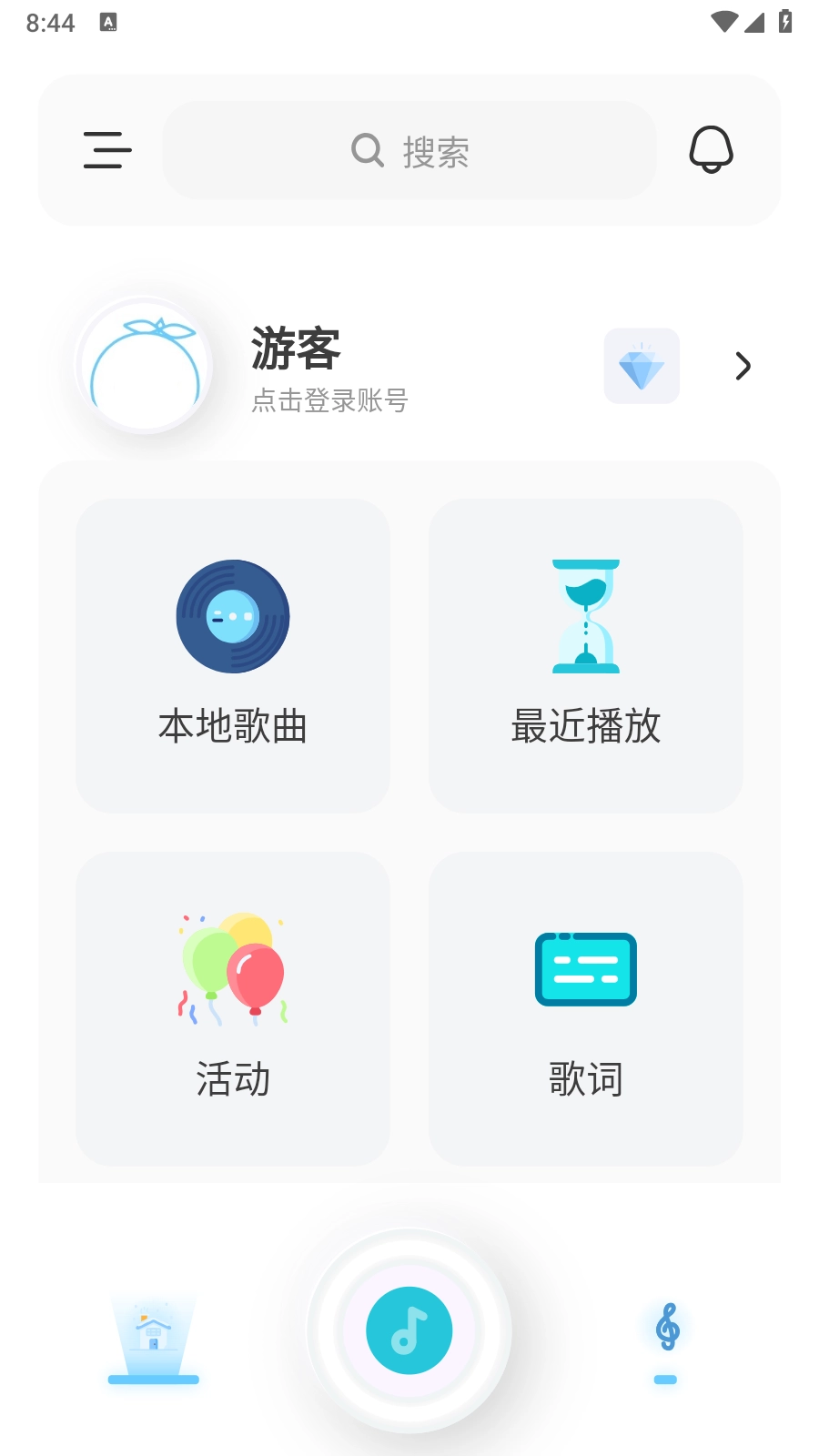819x1456 pixels.
Task: Open the hamburger menu
Action: [x=106, y=151]
